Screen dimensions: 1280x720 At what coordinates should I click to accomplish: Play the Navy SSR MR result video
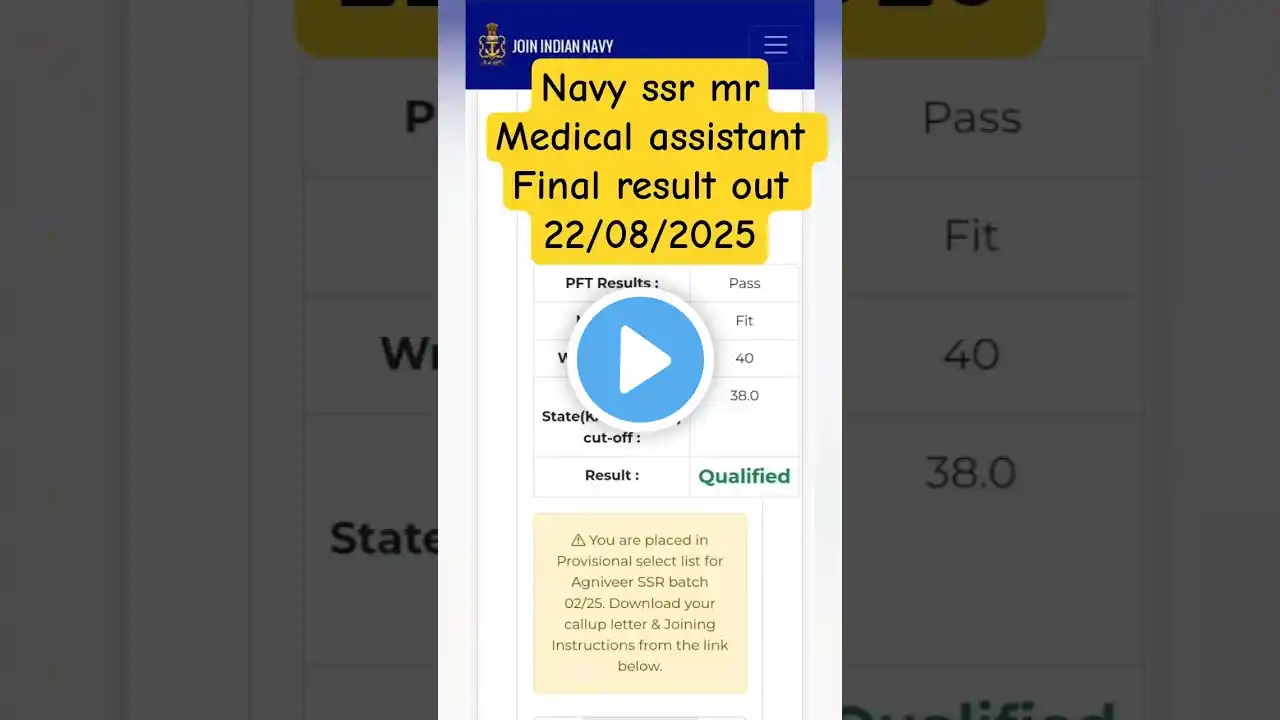click(x=640, y=360)
